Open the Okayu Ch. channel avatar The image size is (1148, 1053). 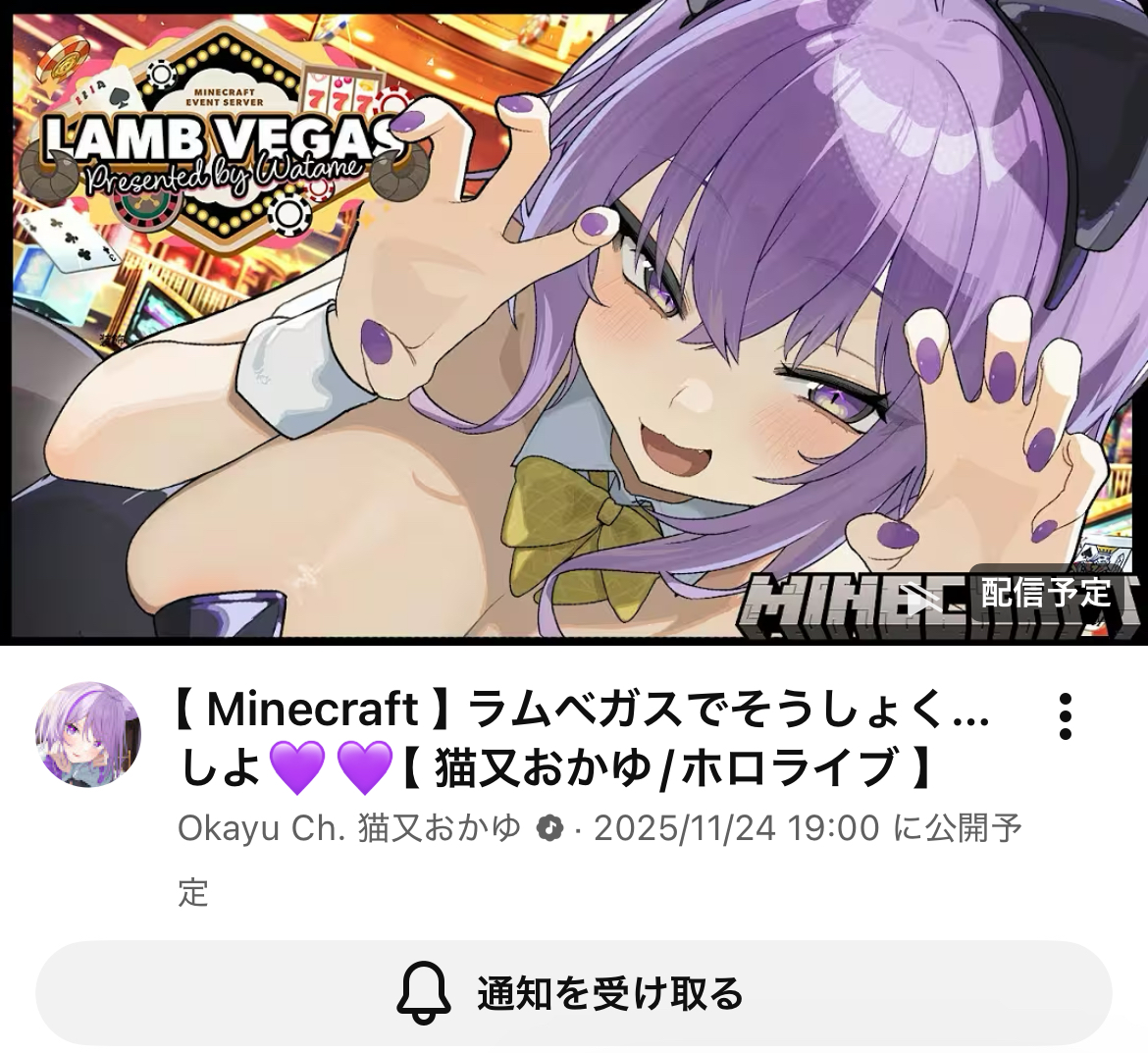(88, 734)
